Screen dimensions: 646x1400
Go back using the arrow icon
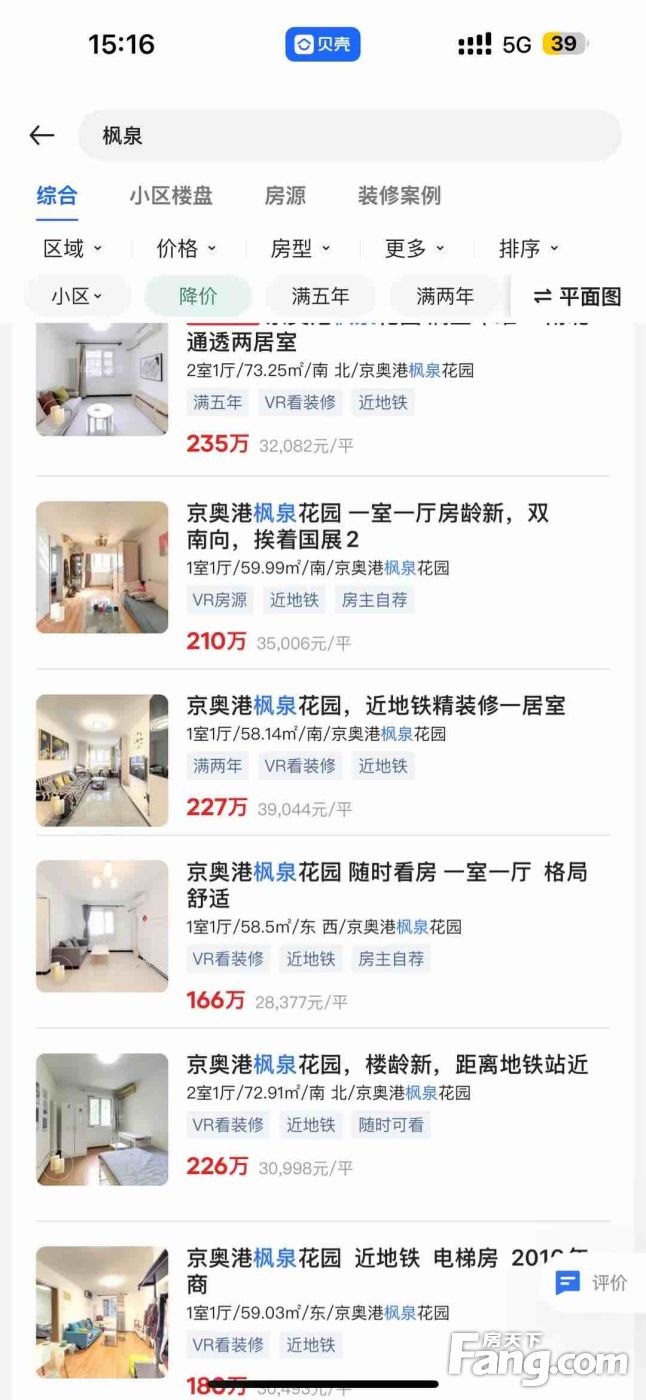(x=42, y=136)
